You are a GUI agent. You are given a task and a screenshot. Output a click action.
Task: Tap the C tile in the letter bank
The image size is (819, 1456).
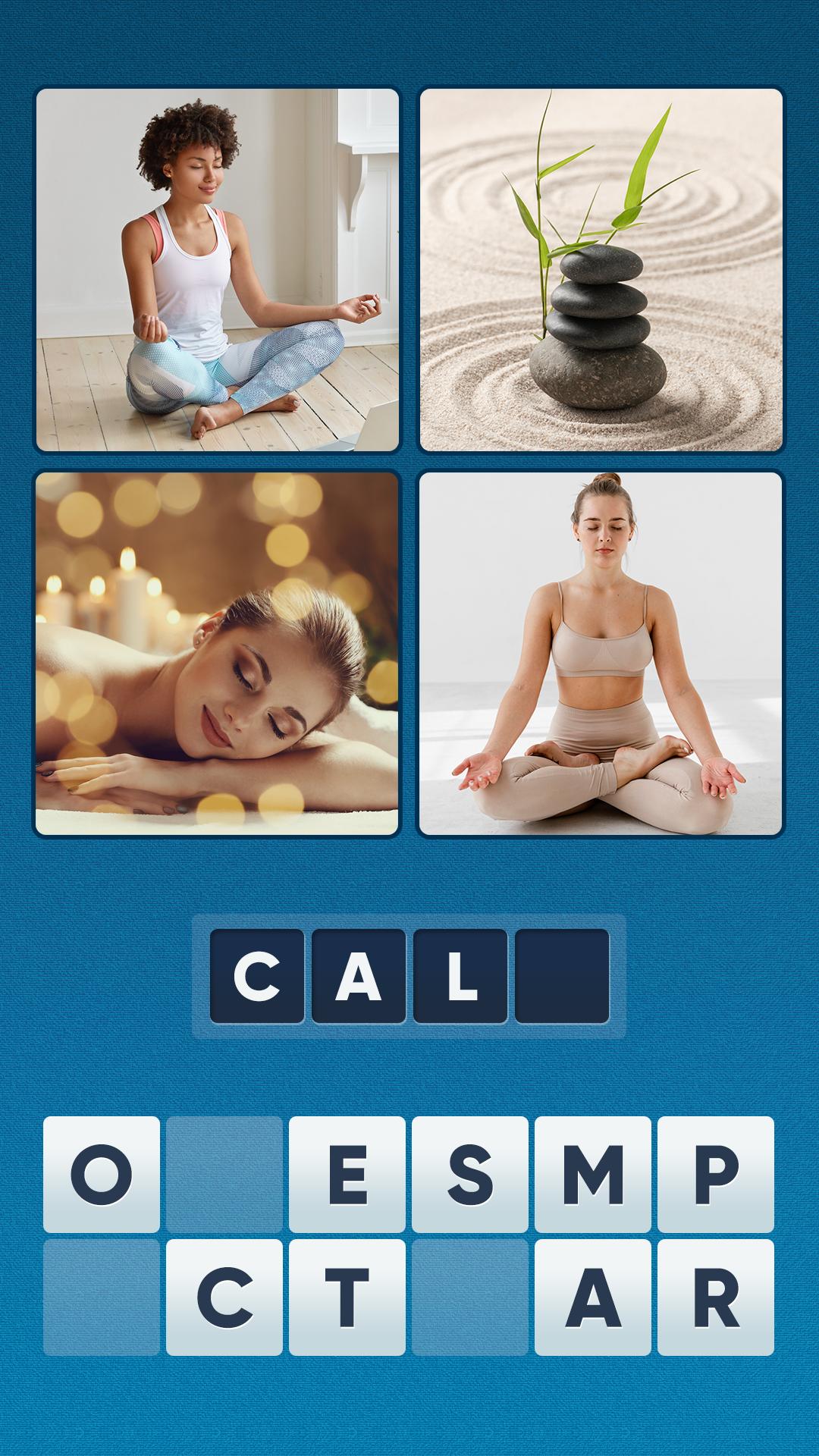pos(224,1297)
